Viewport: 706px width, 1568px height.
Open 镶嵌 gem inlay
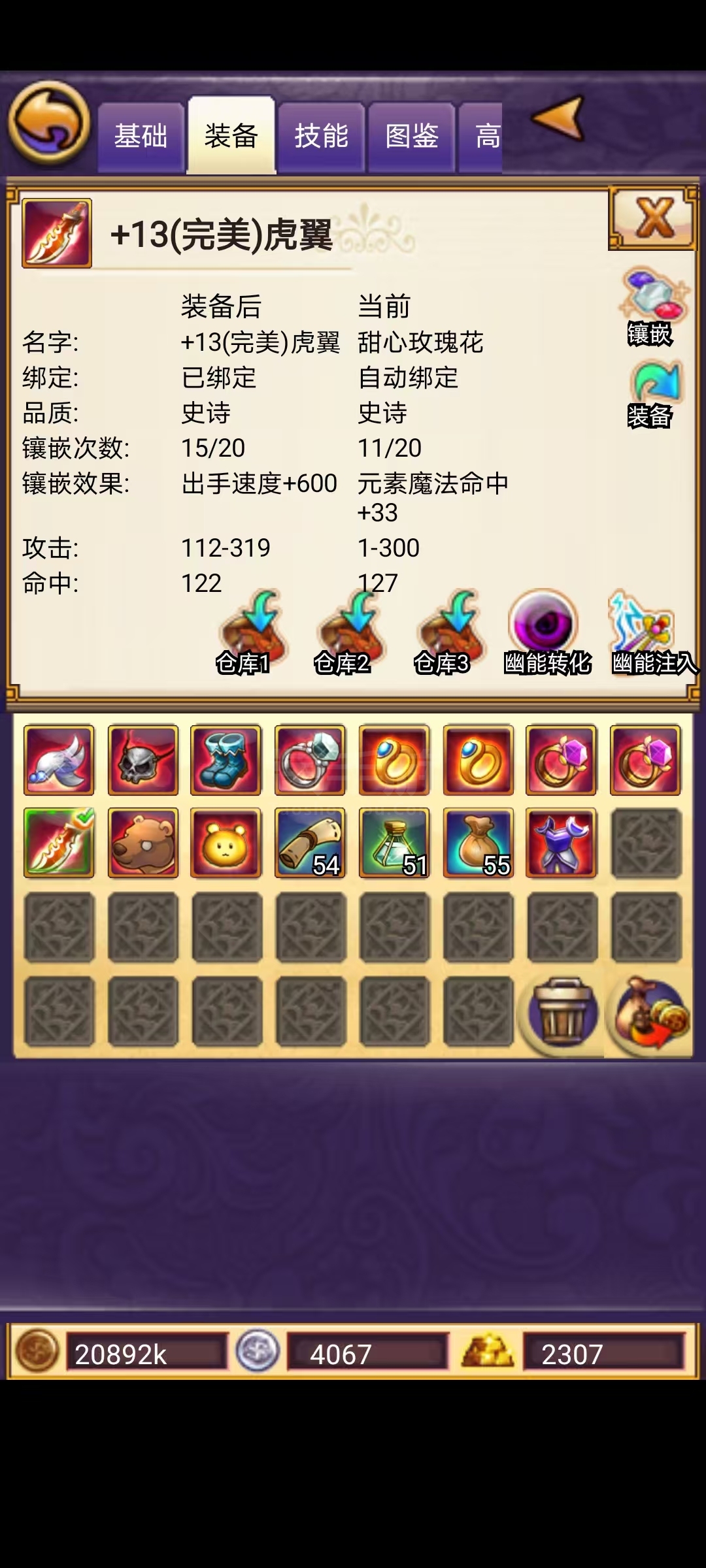pyautogui.click(x=652, y=306)
